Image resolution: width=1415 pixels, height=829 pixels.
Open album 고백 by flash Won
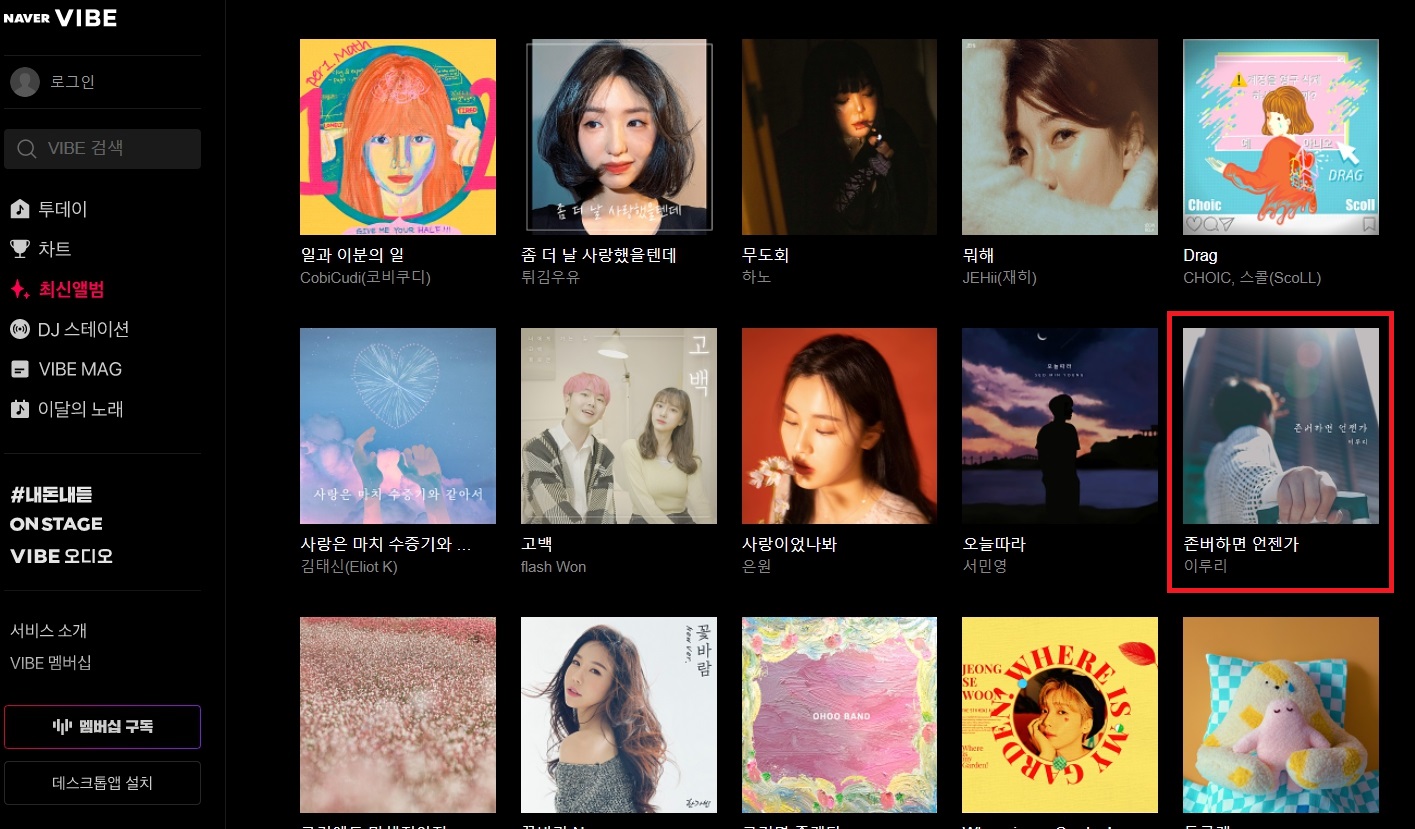coord(618,426)
